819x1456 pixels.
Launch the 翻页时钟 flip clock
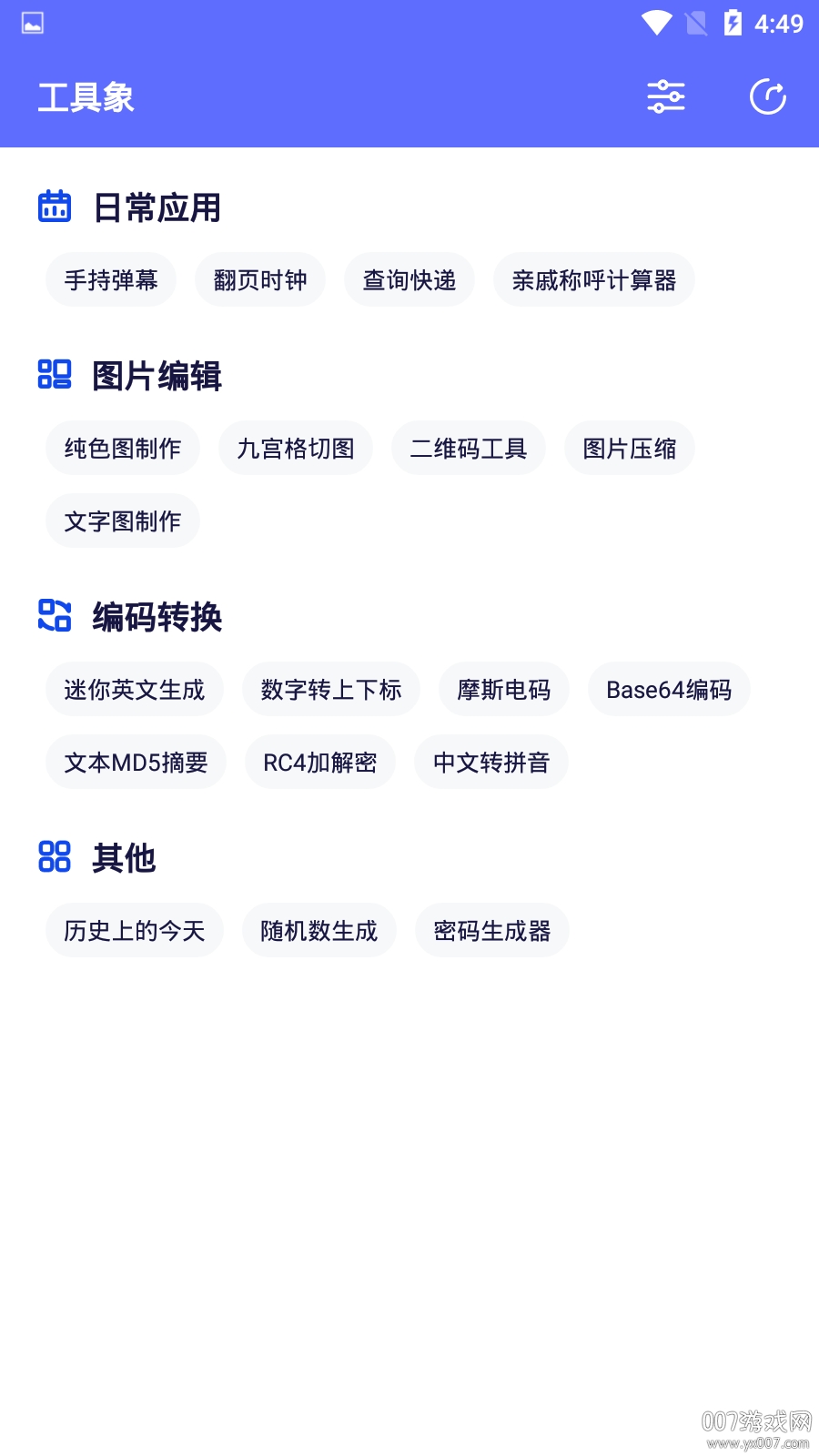260,280
